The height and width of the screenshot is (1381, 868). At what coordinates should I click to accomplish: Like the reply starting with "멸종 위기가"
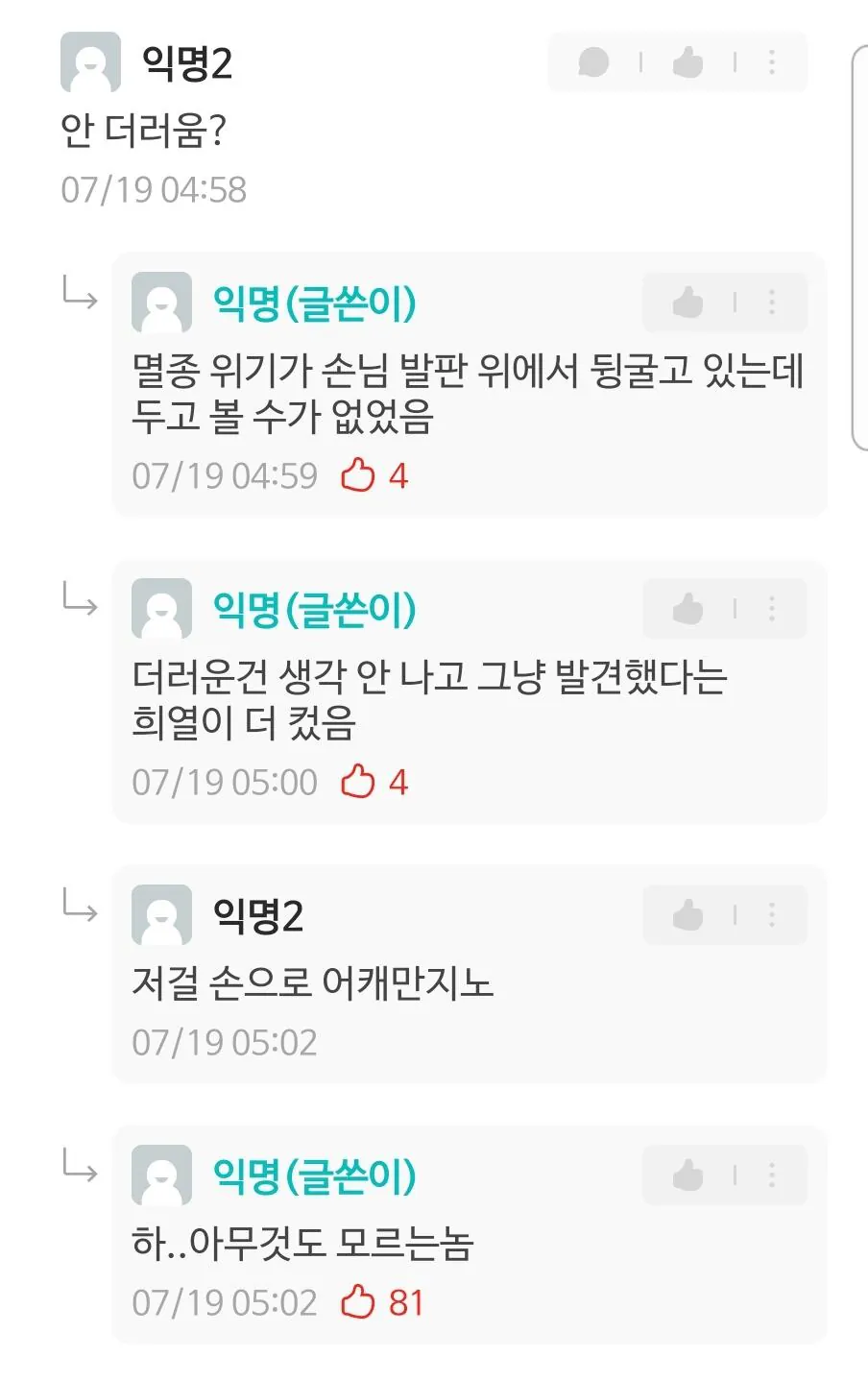(687, 303)
